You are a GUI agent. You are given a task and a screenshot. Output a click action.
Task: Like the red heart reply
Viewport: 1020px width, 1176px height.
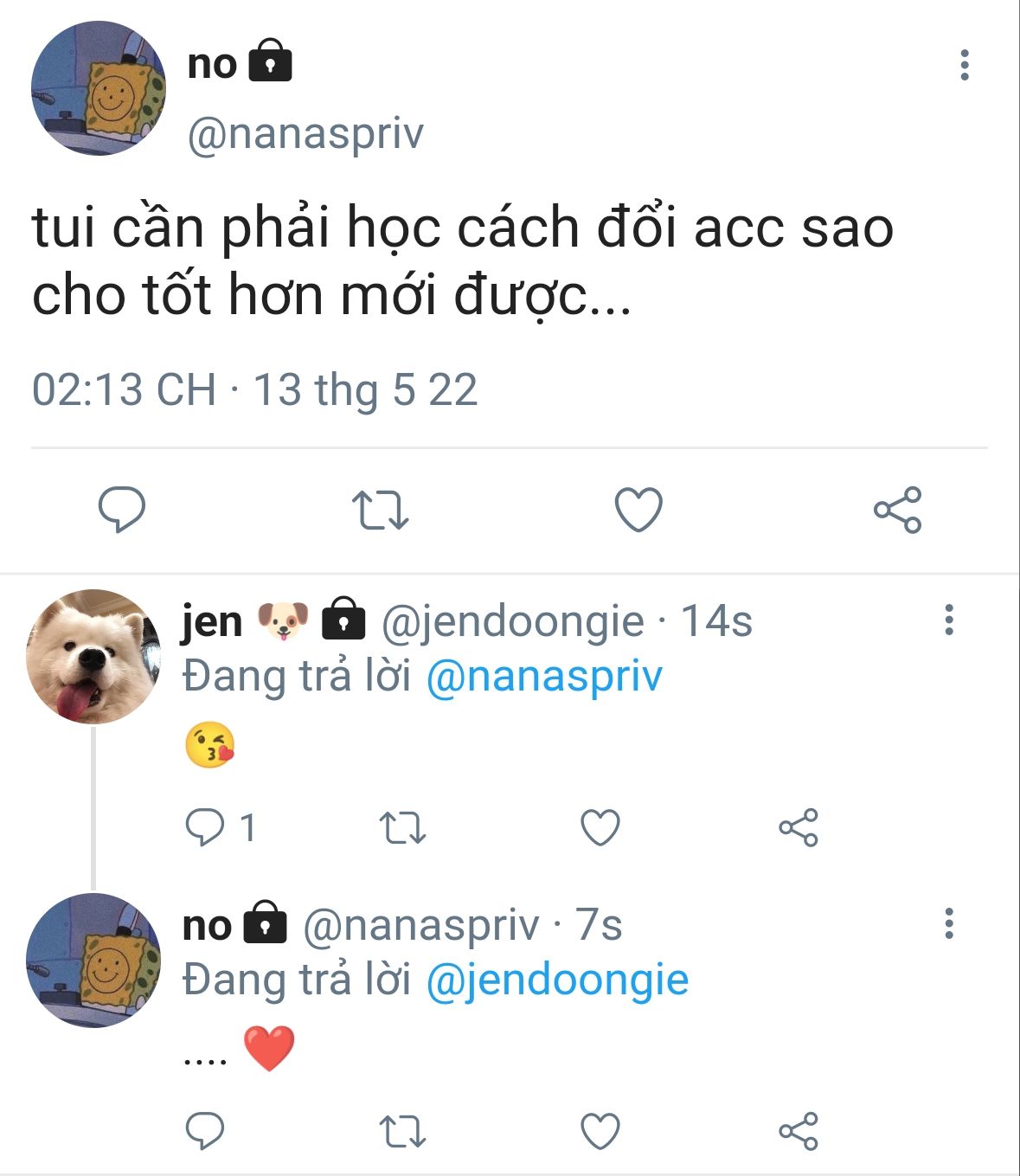(x=600, y=1130)
